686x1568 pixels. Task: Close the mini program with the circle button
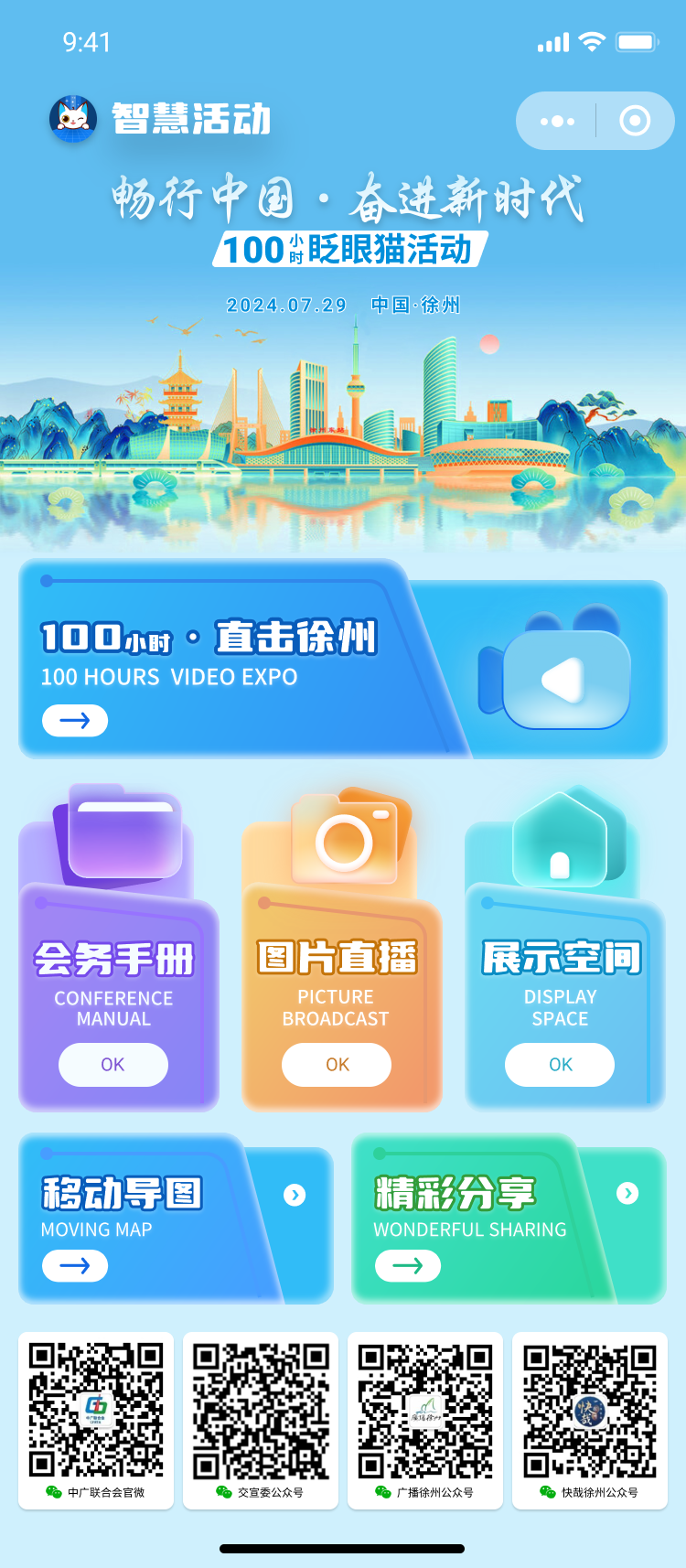click(635, 121)
